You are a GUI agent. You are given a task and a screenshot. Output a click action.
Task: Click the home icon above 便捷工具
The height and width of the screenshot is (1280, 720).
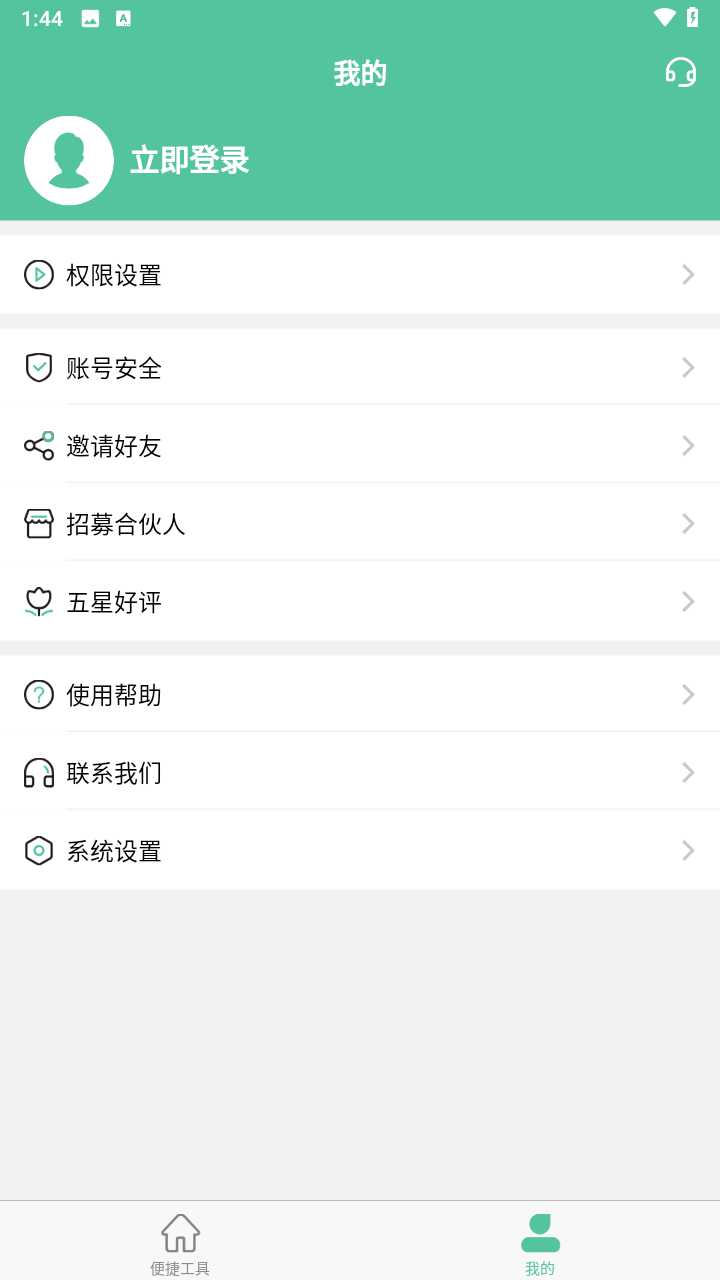tap(179, 1232)
